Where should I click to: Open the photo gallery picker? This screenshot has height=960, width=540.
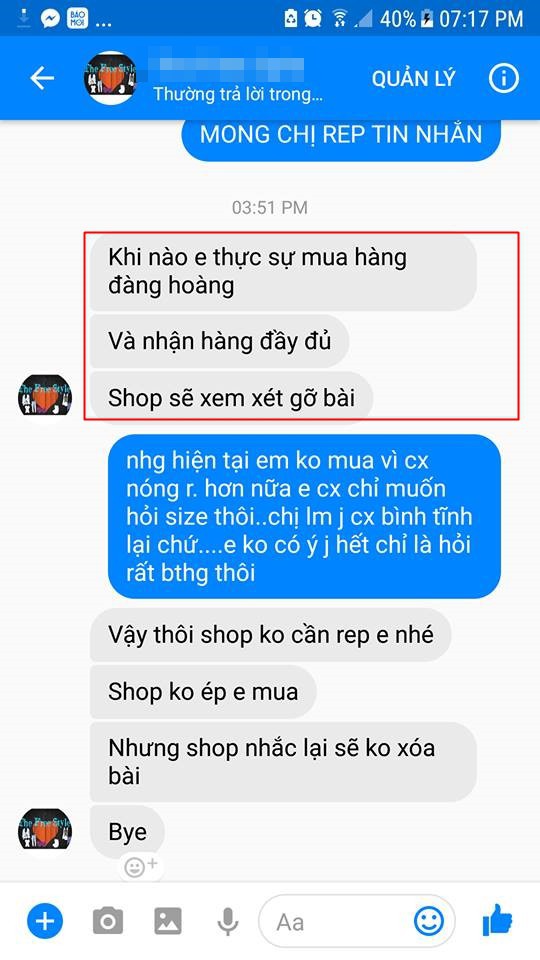pyautogui.click(x=168, y=921)
